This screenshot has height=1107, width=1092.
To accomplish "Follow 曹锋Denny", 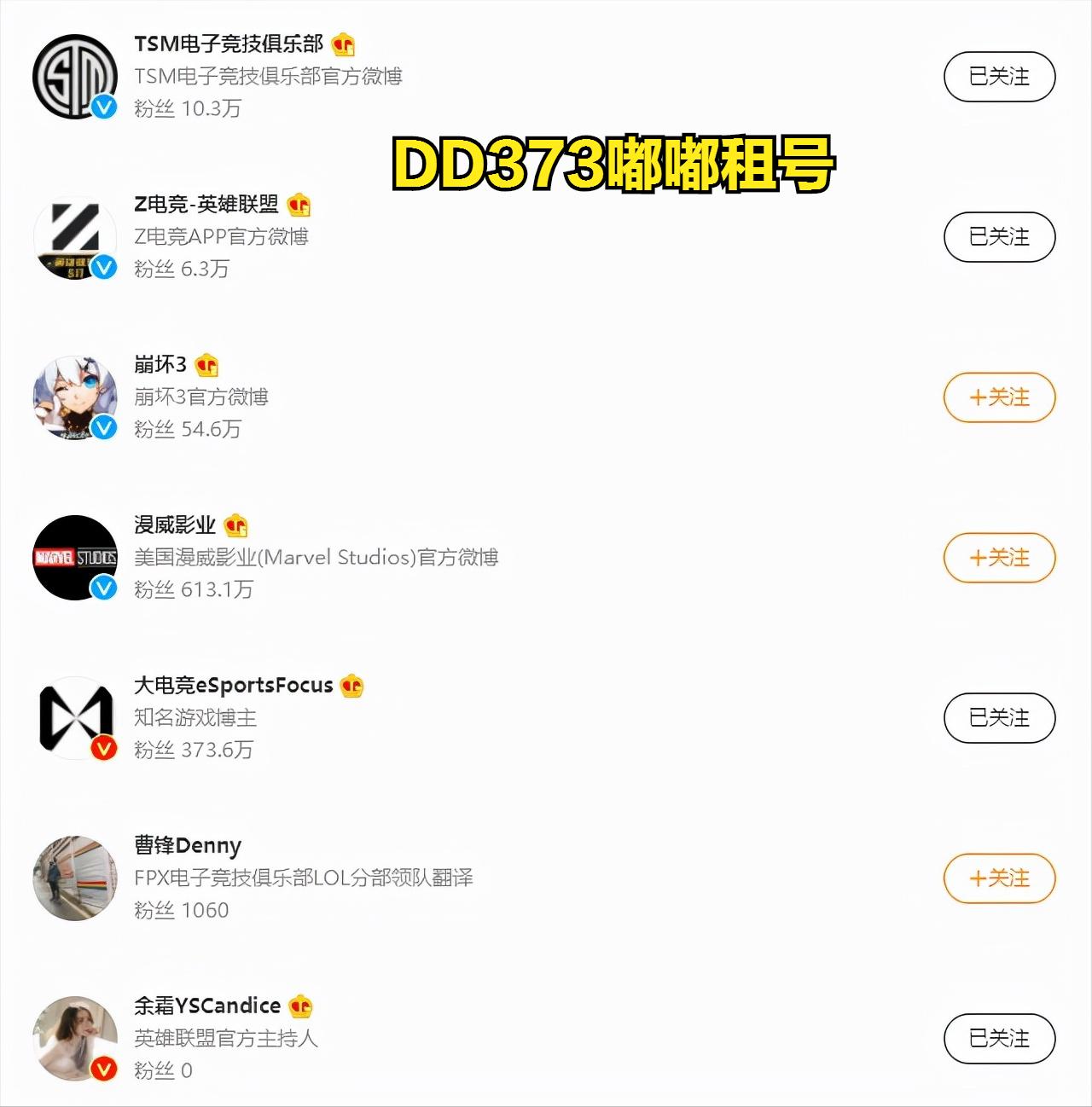I will 999,878.
